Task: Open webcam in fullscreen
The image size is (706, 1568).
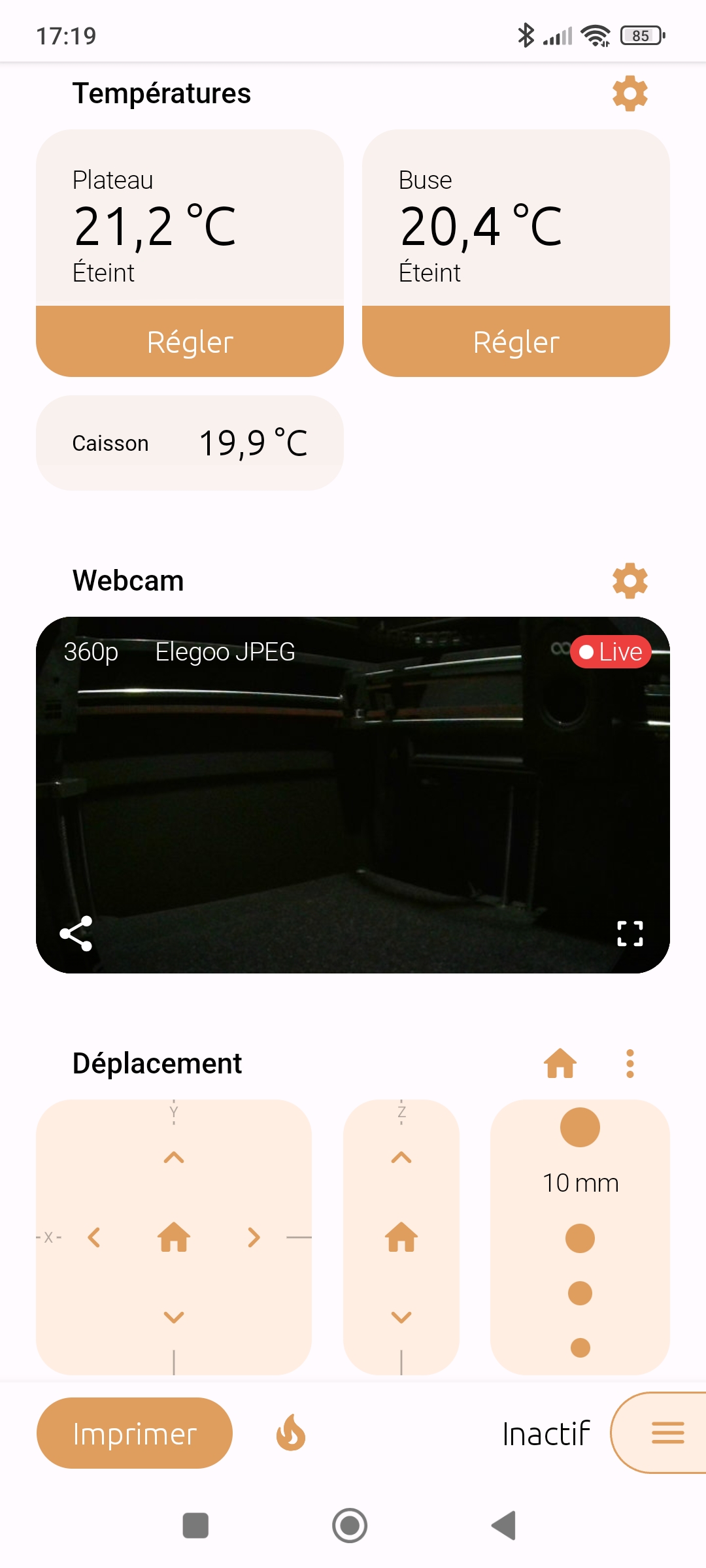Action: point(630,934)
